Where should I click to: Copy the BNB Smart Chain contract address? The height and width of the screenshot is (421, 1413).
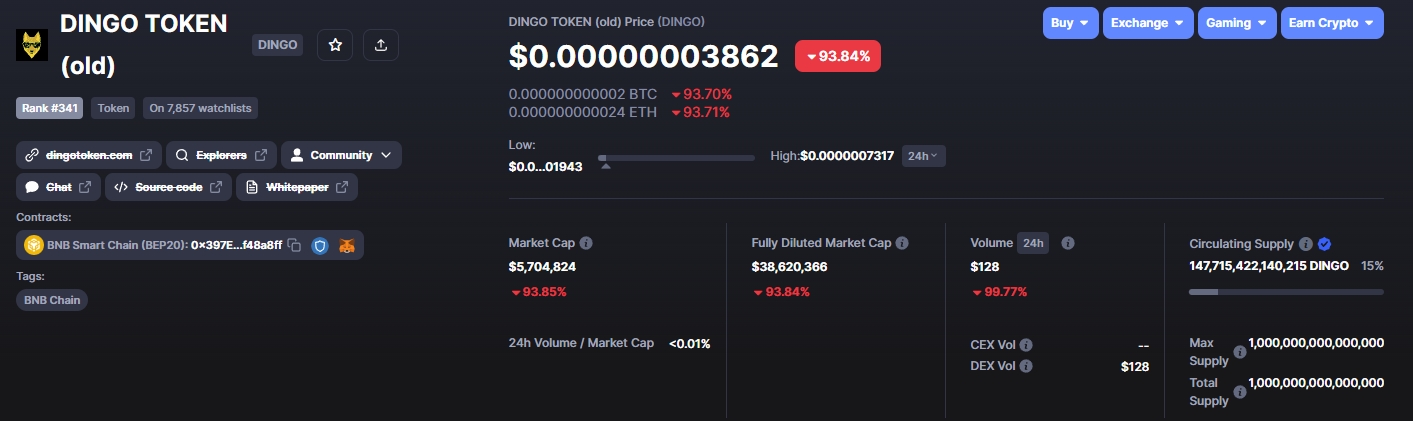click(x=294, y=245)
